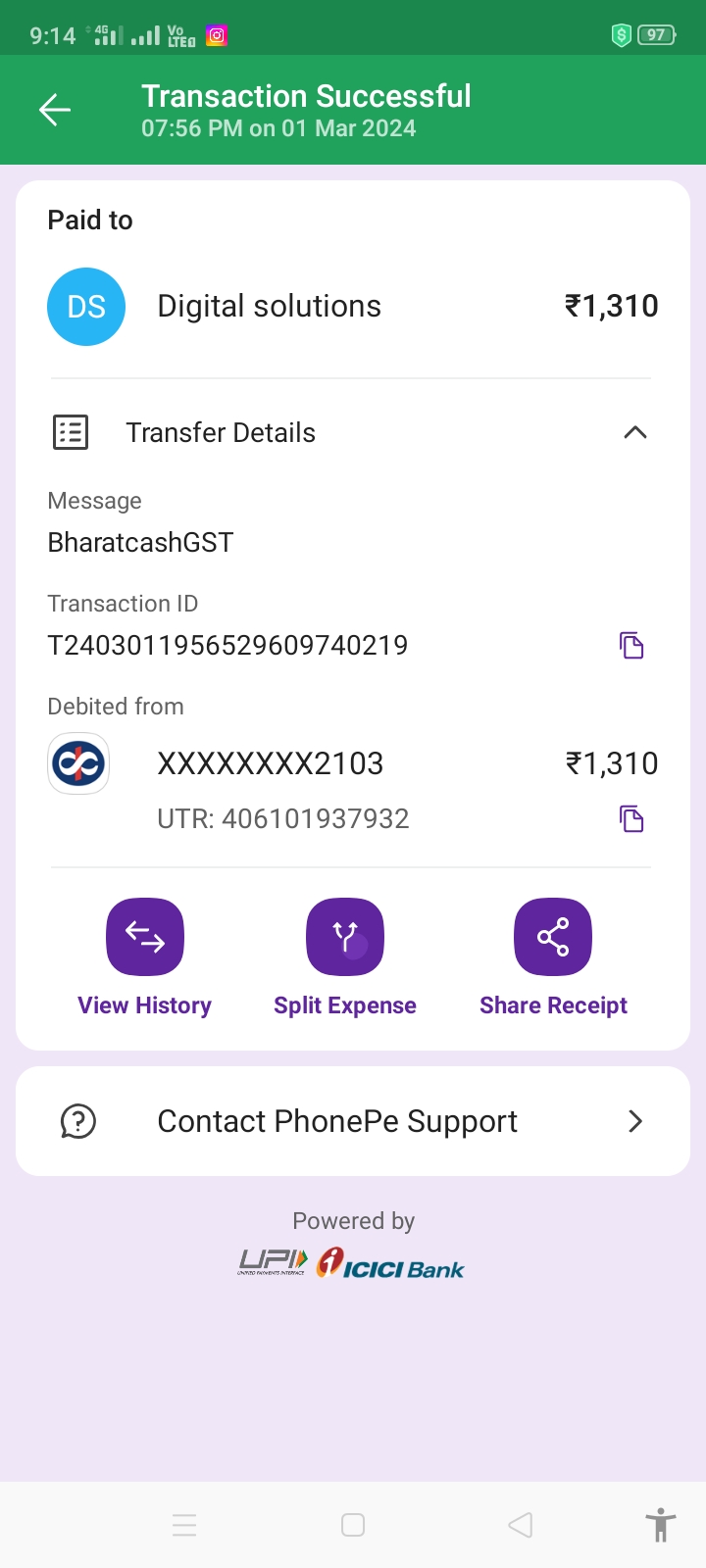Tap the system back button
Viewport: 706px width, 1568px height.
(x=521, y=1525)
